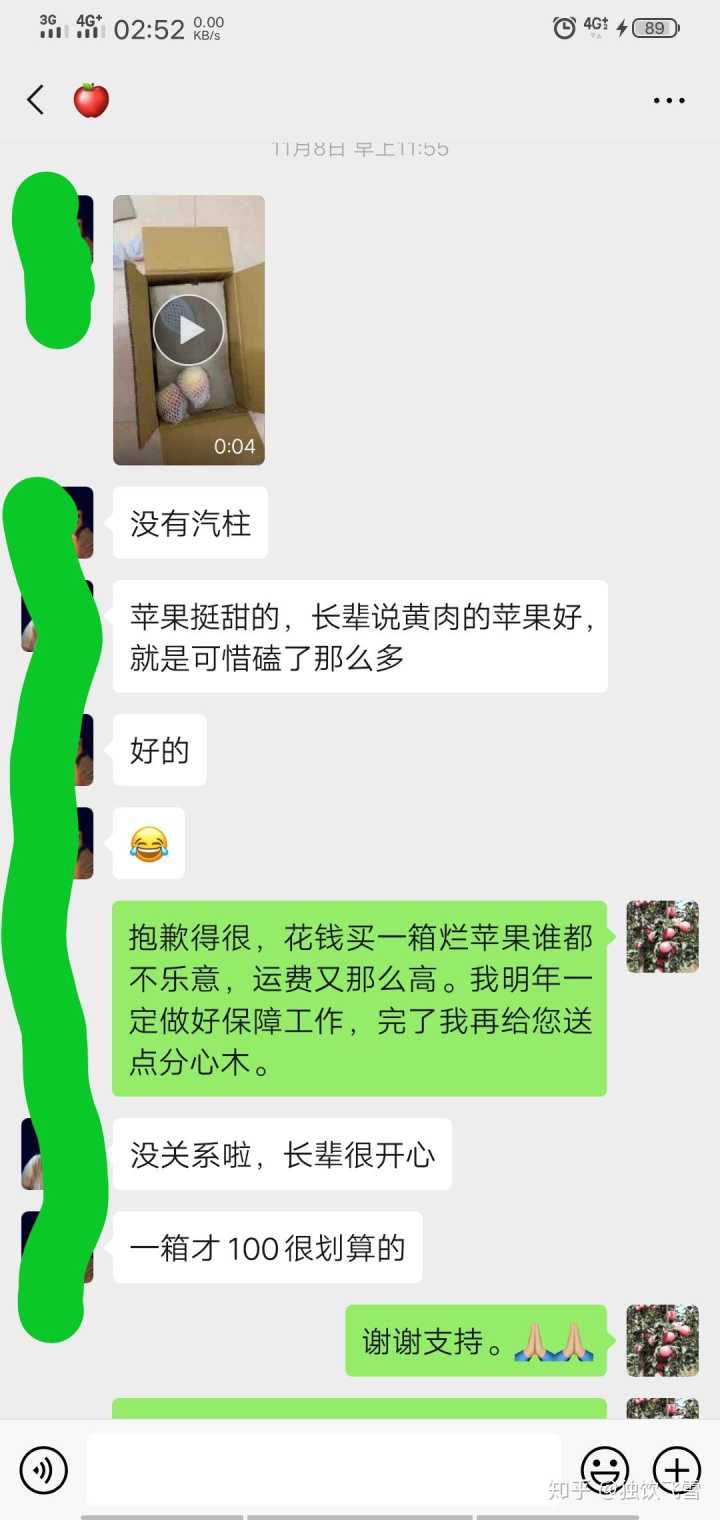
Task: Open the emoji picker
Action: pyautogui.click(x=605, y=1470)
